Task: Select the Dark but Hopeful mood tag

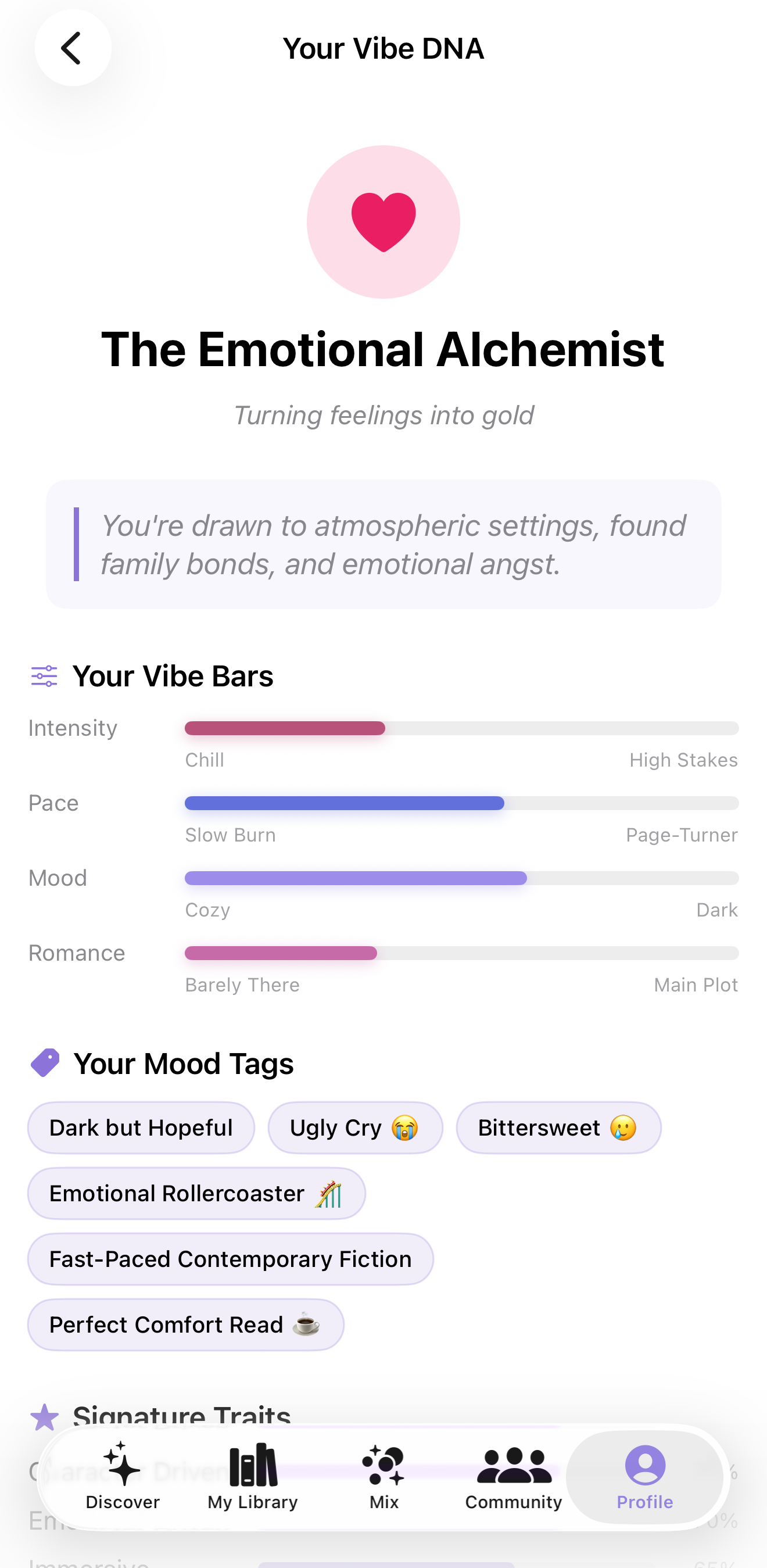Action: point(141,1127)
